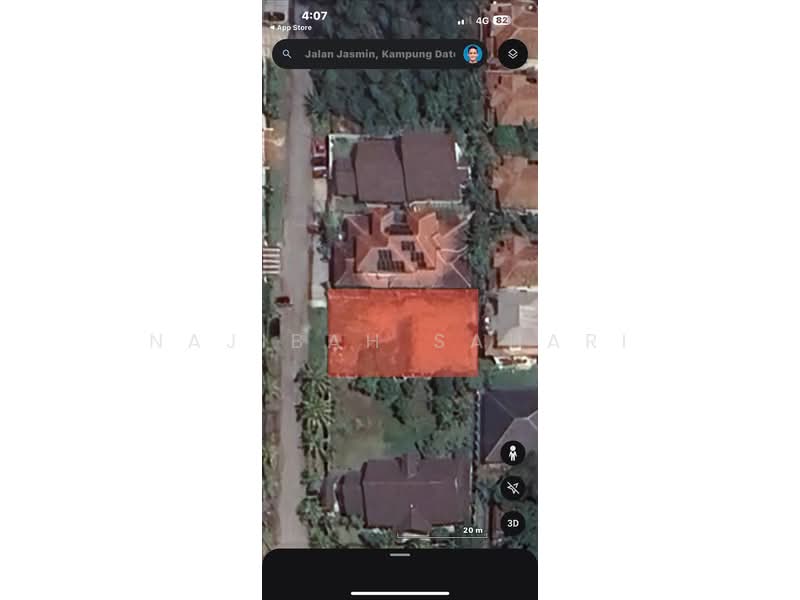Tap the my location button
The height and width of the screenshot is (600, 800).
click(x=513, y=488)
